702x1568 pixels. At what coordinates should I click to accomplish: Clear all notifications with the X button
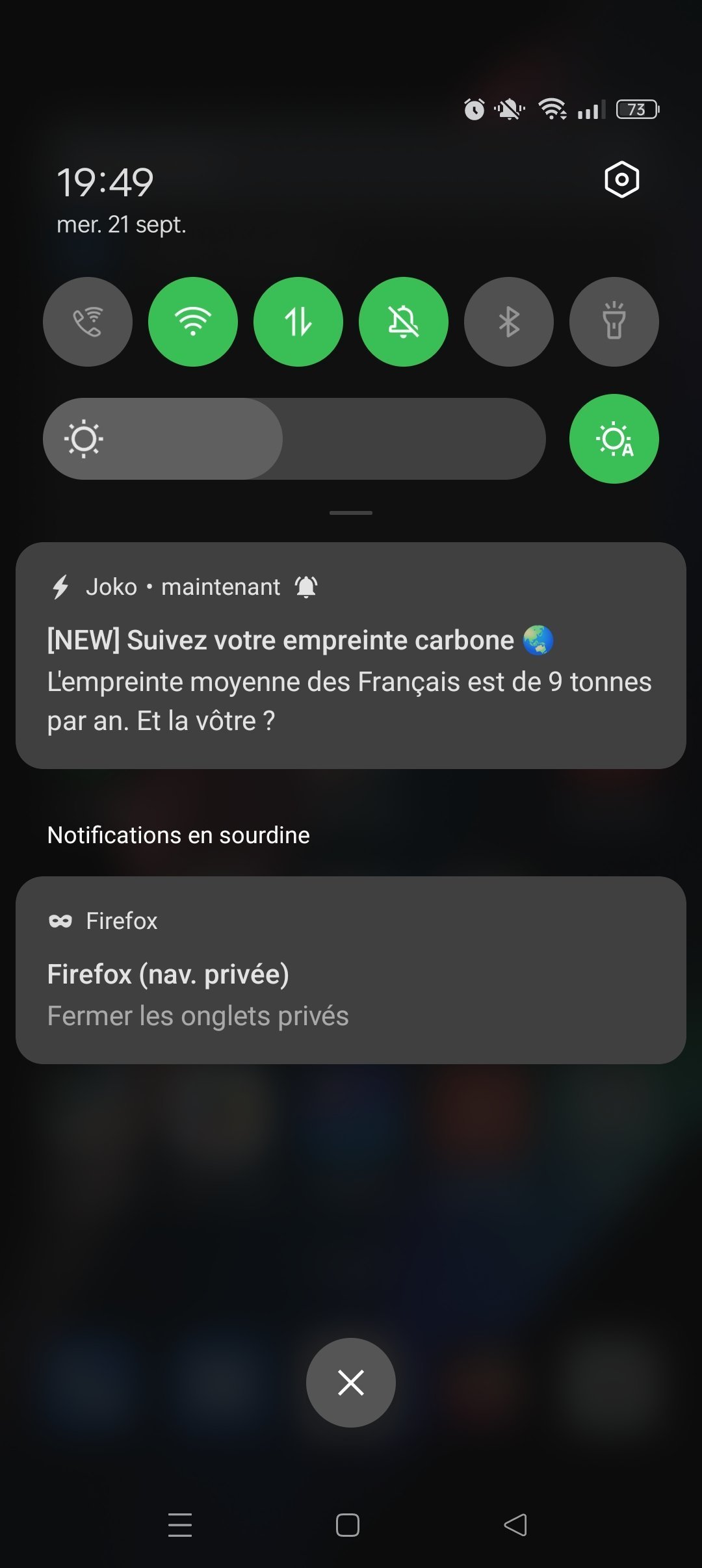pyautogui.click(x=351, y=1383)
